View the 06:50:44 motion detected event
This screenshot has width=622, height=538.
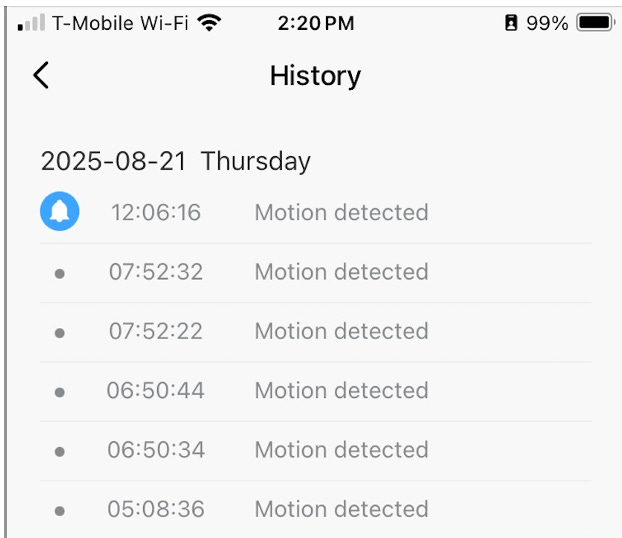(x=315, y=392)
